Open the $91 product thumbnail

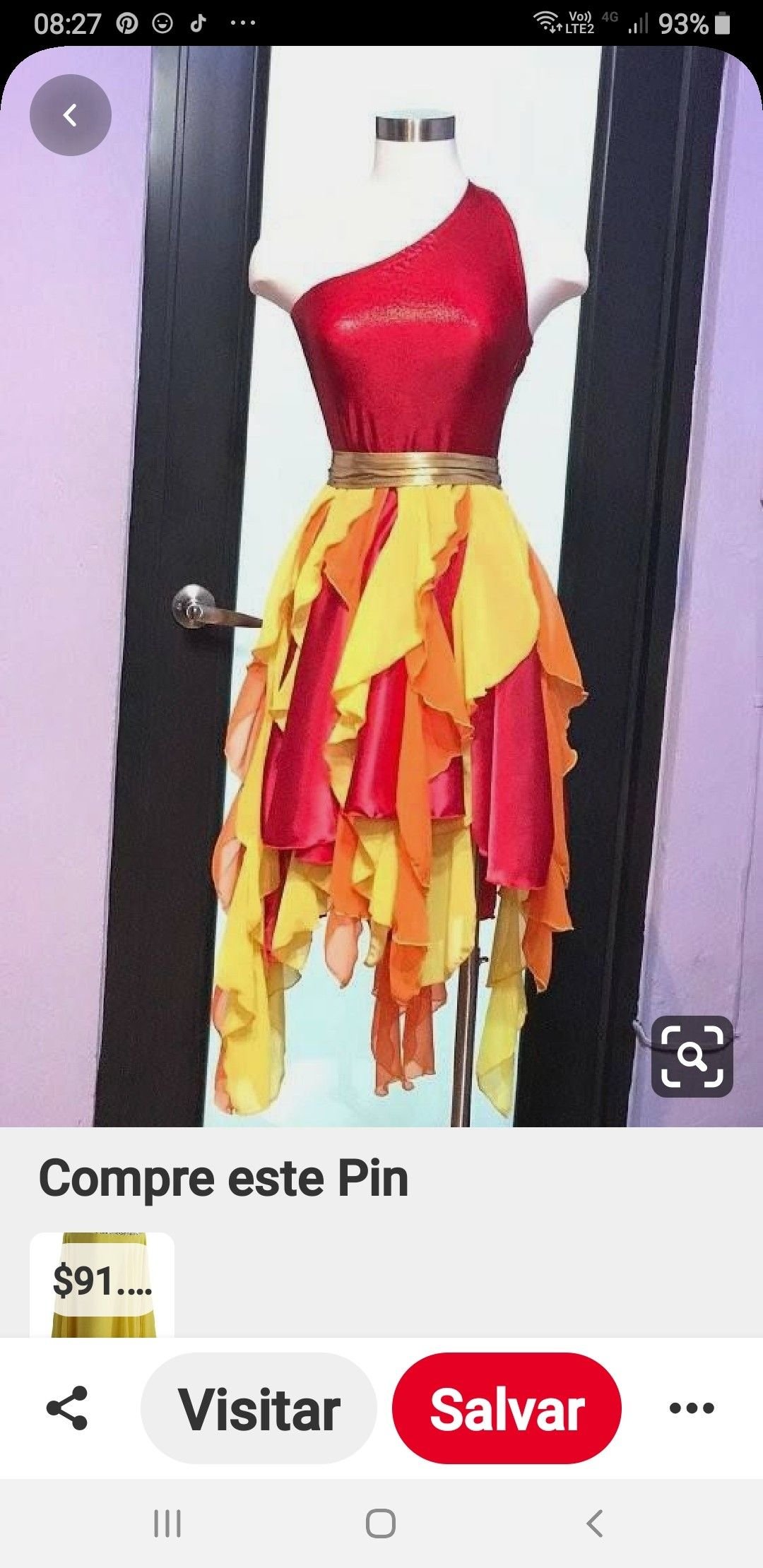pyautogui.click(x=102, y=1284)
